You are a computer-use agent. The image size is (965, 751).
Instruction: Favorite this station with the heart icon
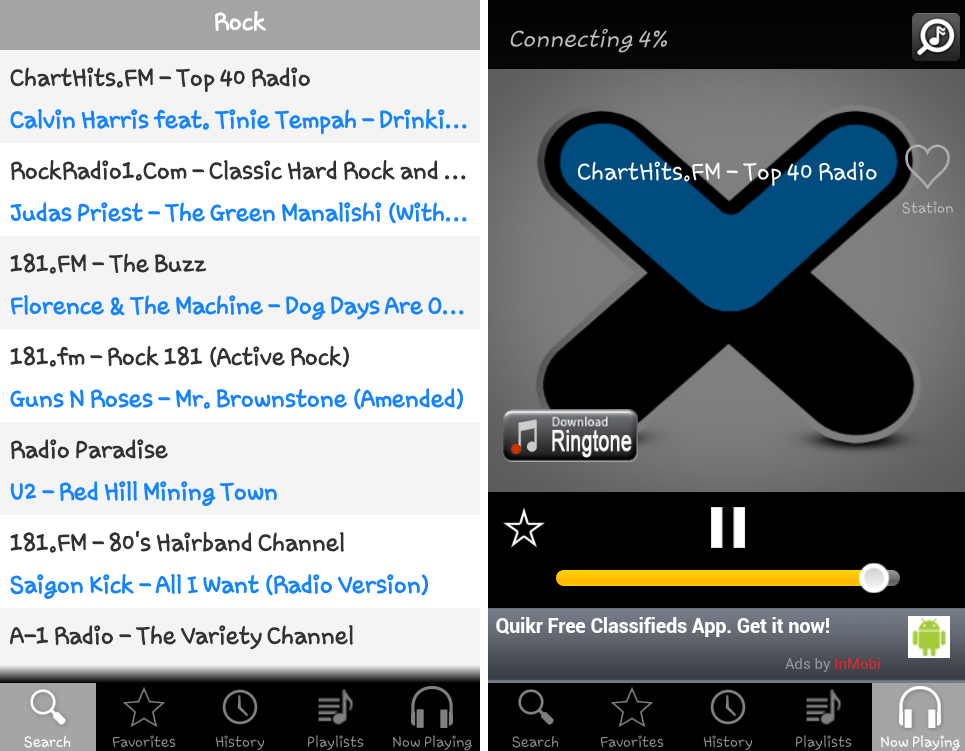(927, 168)
